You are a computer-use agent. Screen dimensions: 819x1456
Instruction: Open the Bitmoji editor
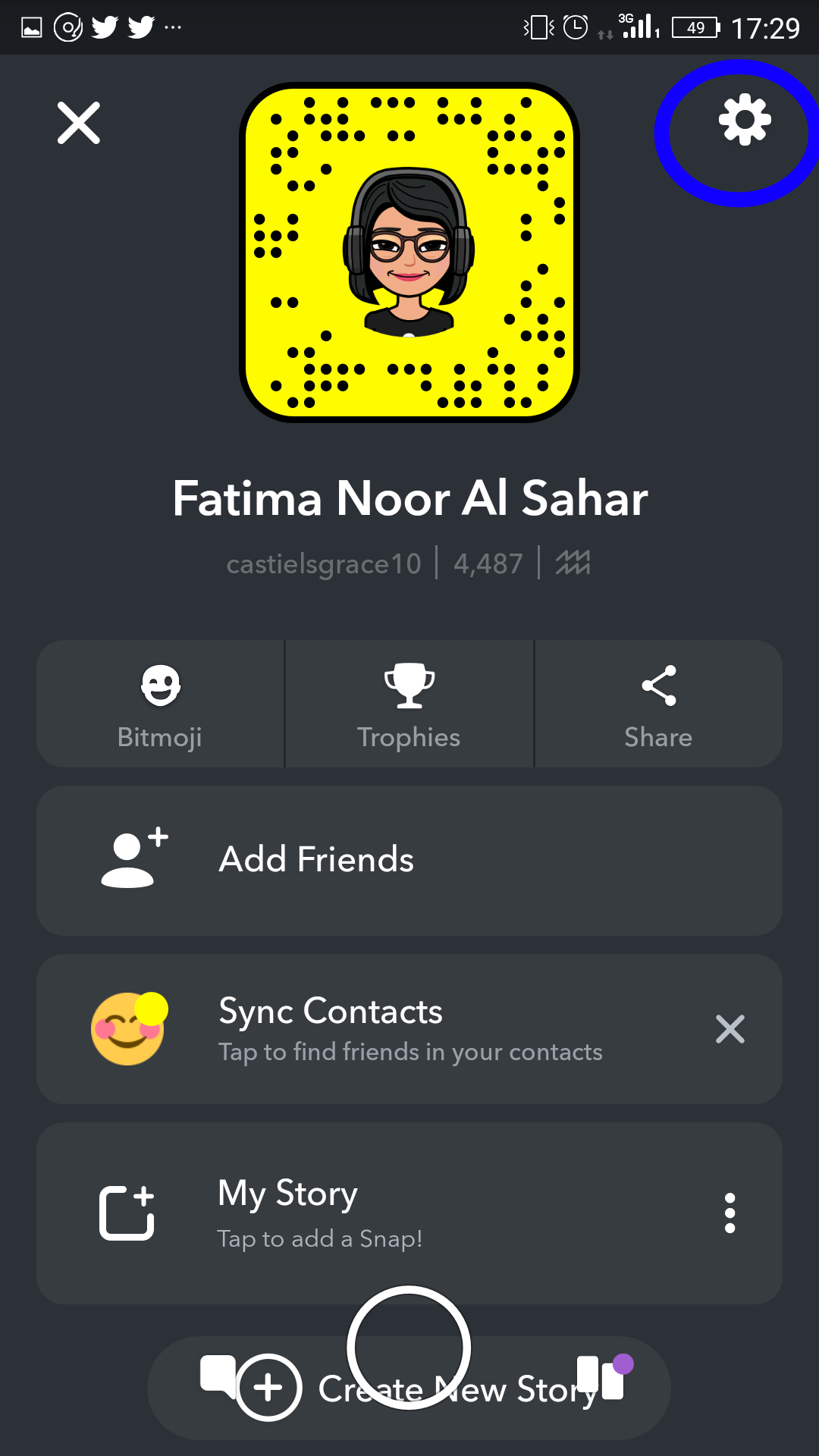click(160, 704)
